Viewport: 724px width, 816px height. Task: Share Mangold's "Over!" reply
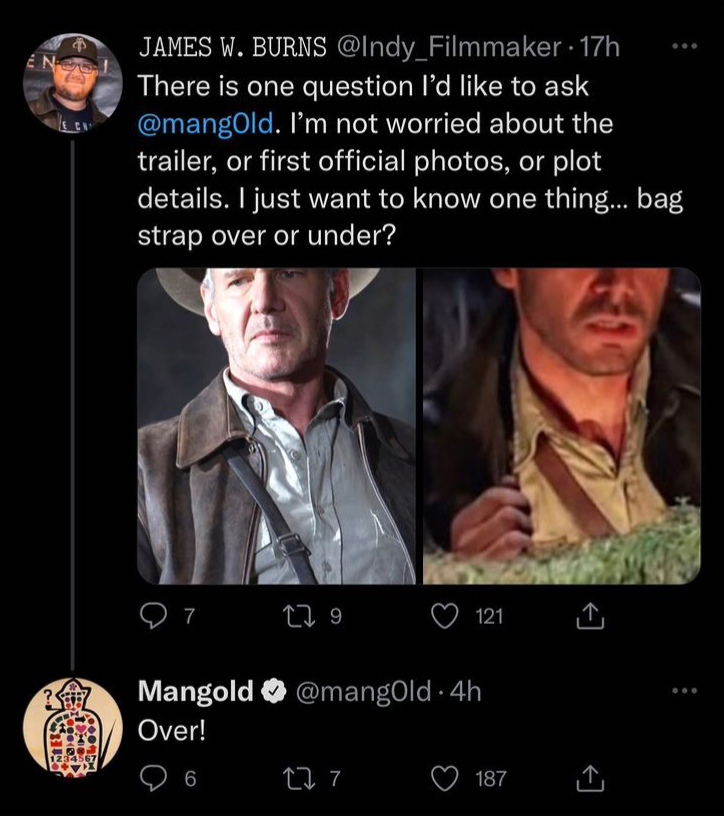[592, 778]
